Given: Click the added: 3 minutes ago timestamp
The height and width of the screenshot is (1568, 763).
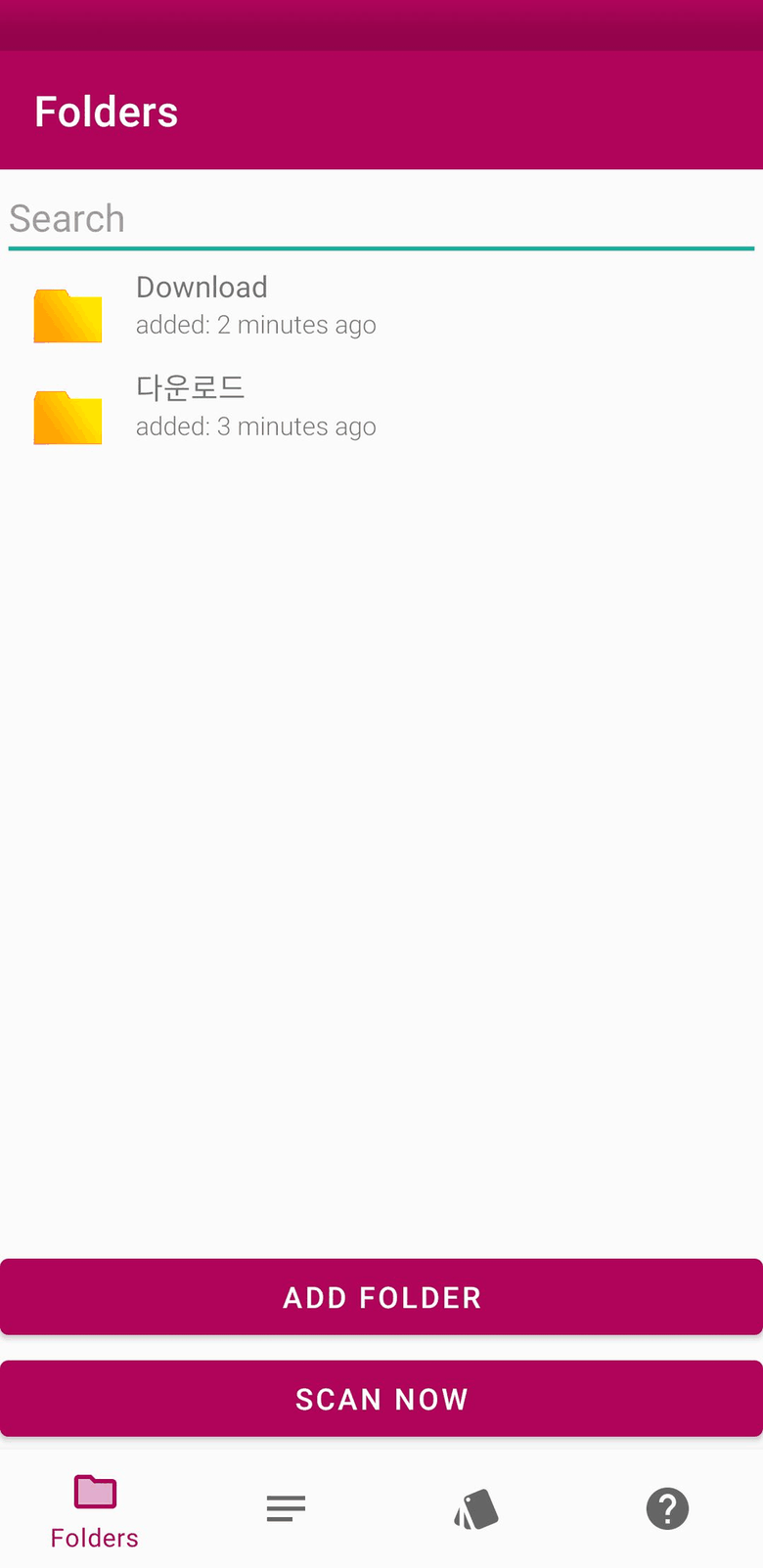Looking at the screenshot, I should click(255, 426).
